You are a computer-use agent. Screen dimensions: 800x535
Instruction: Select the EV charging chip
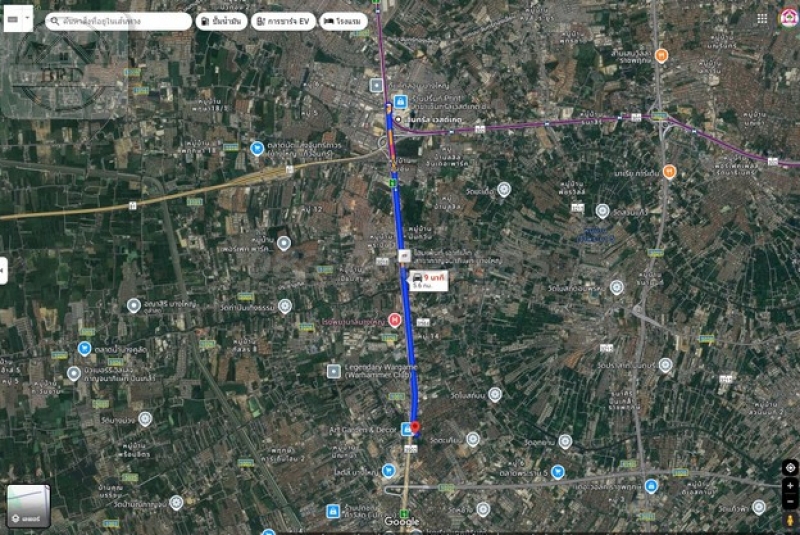283,21
